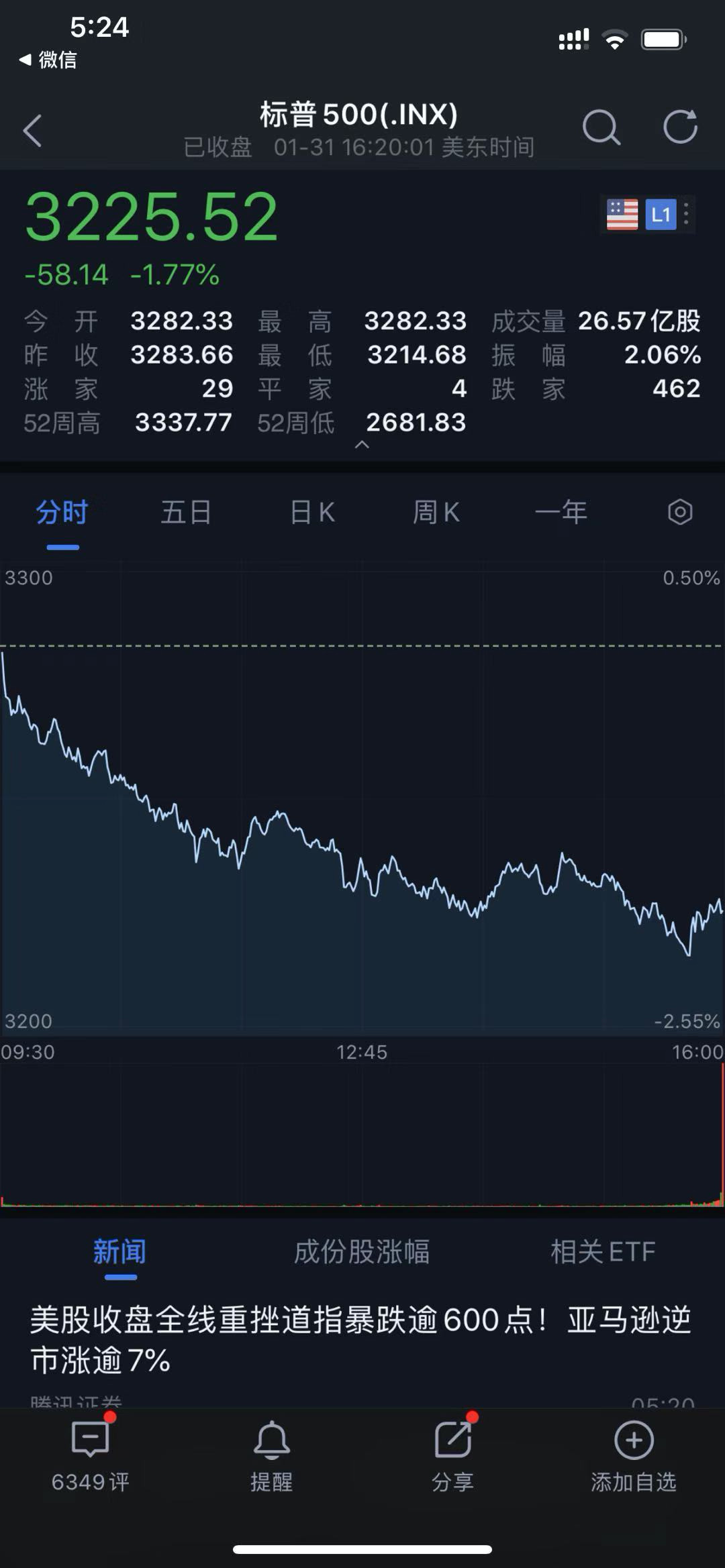The image size is (725, 1568).
Task: Switch to the 五日 chart tab
Action: point(186,513)
